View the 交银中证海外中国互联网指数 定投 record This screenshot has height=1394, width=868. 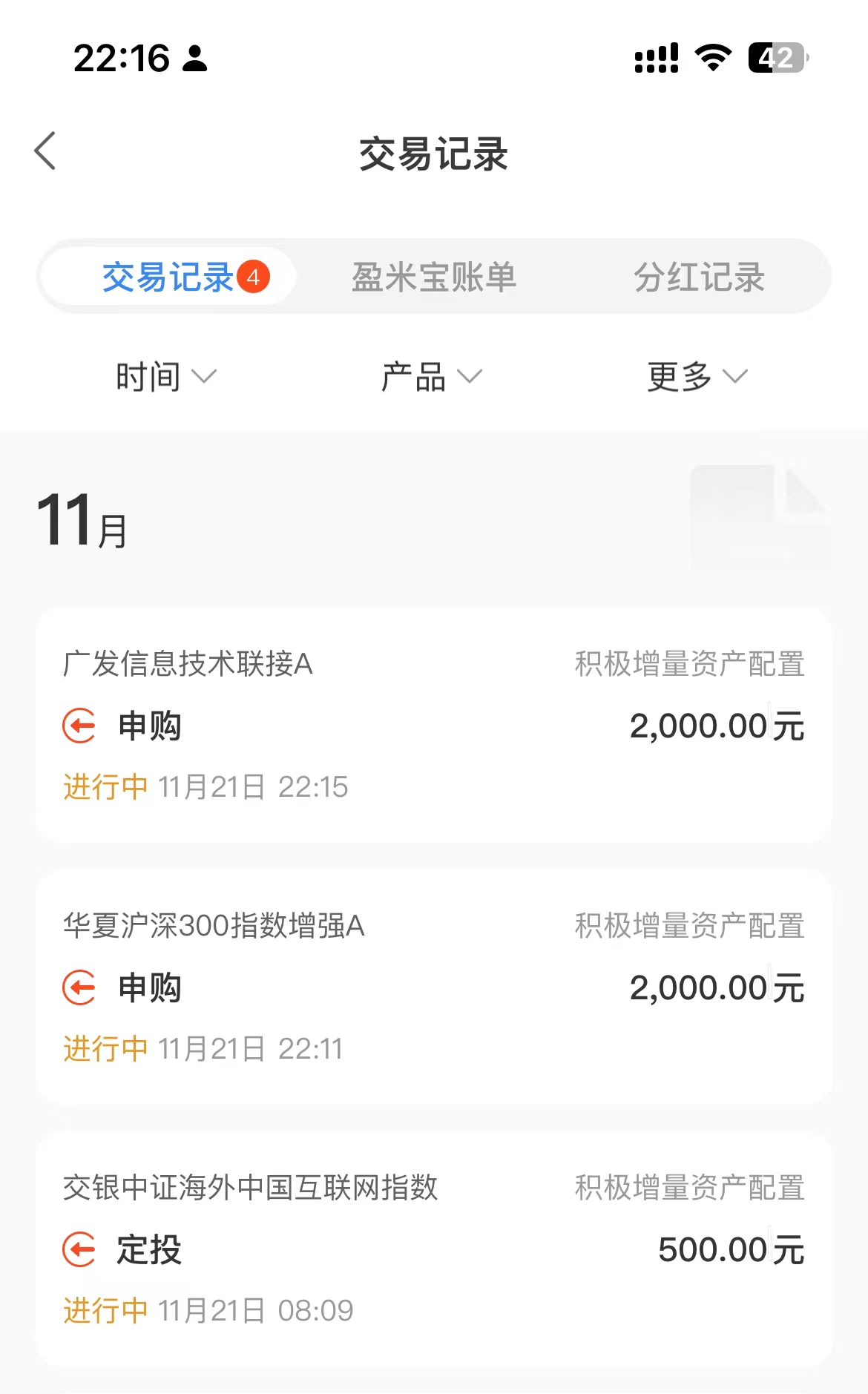pyautogui.click(x=434, y=1249)
